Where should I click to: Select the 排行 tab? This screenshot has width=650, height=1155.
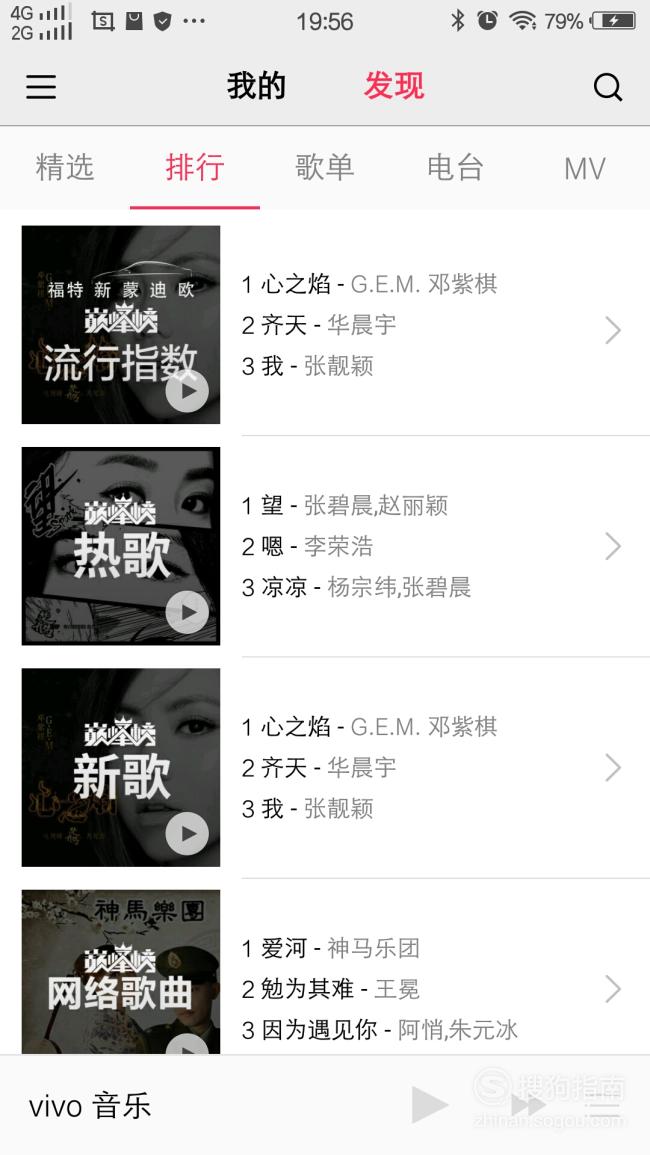195,168
